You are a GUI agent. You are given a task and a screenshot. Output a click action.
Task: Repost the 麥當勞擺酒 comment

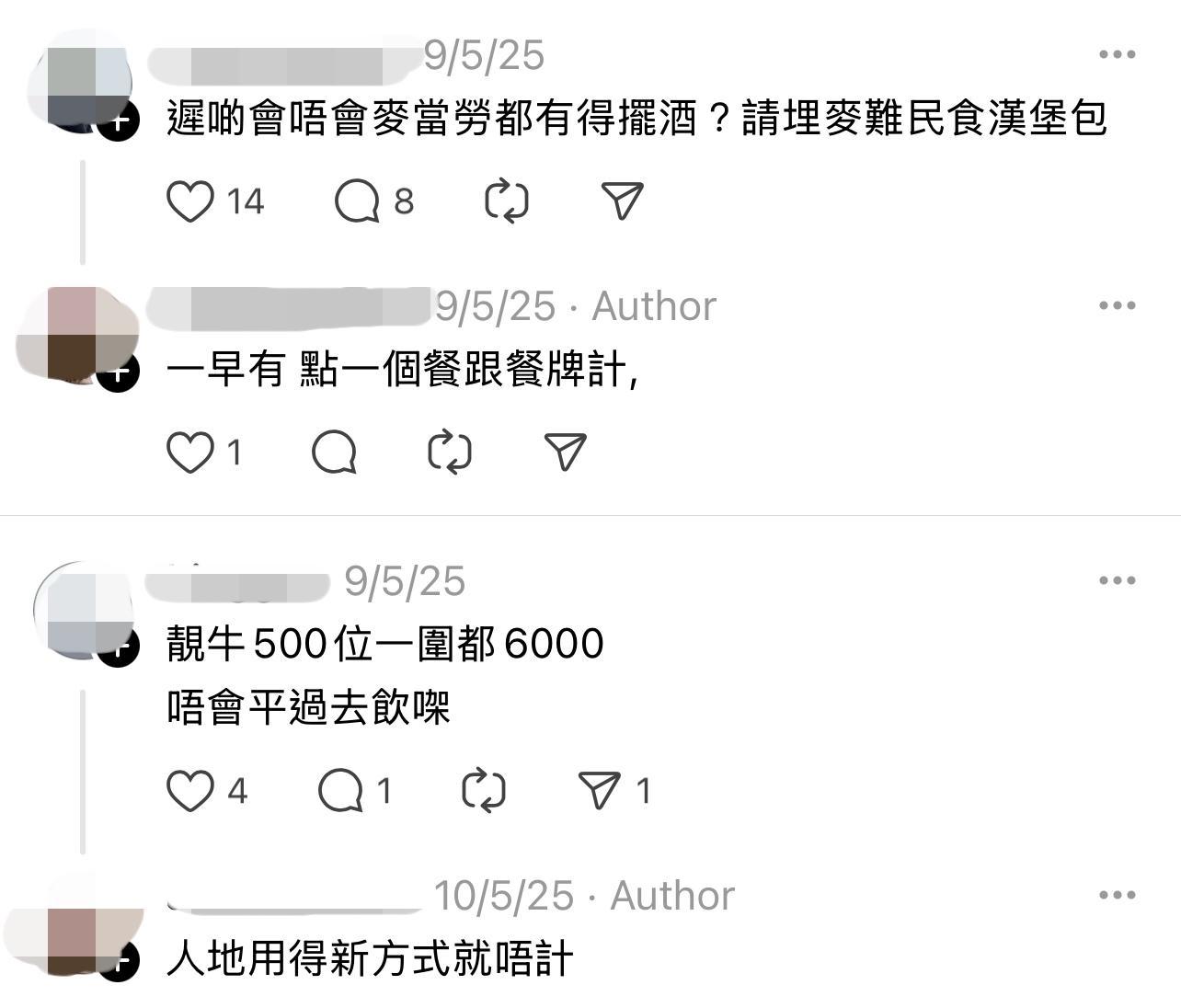point(507,201)
